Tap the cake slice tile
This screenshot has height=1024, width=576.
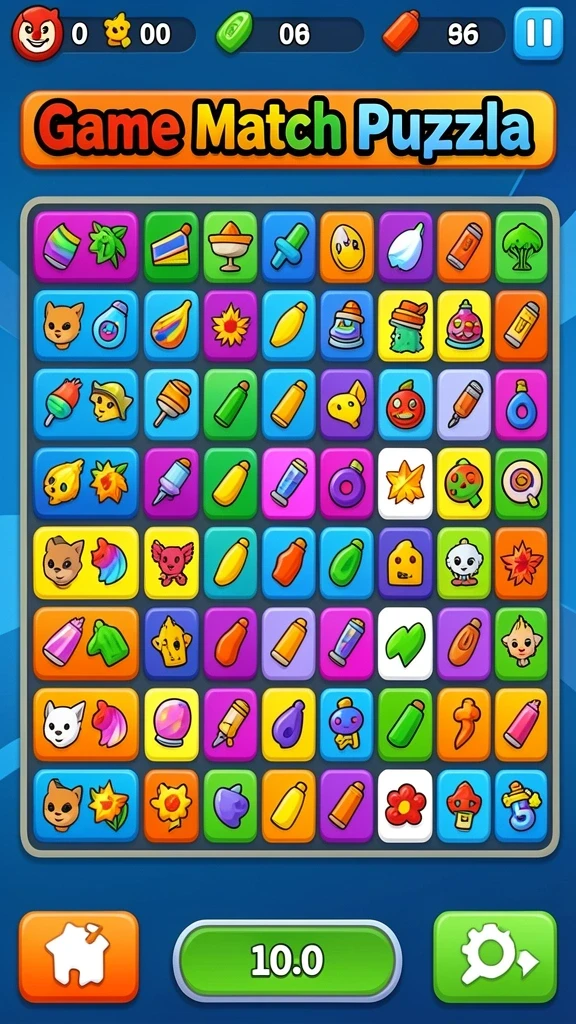(171, 247)
